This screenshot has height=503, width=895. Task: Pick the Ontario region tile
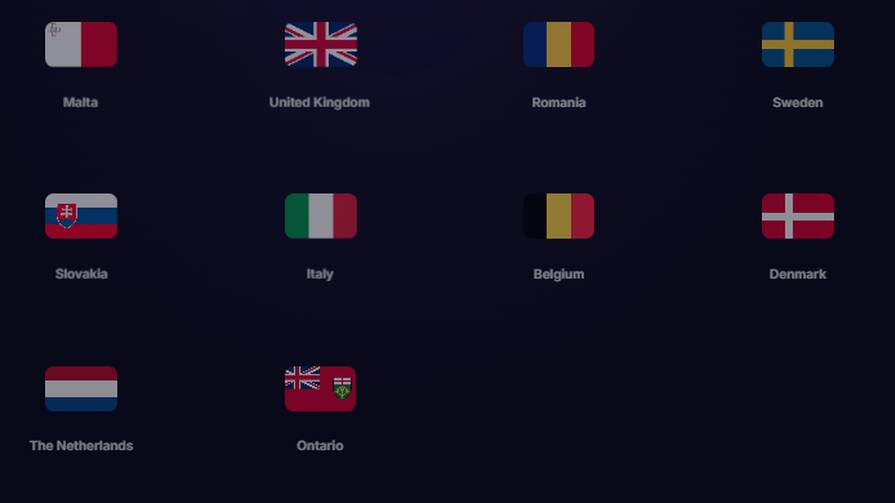click(320, 388)
